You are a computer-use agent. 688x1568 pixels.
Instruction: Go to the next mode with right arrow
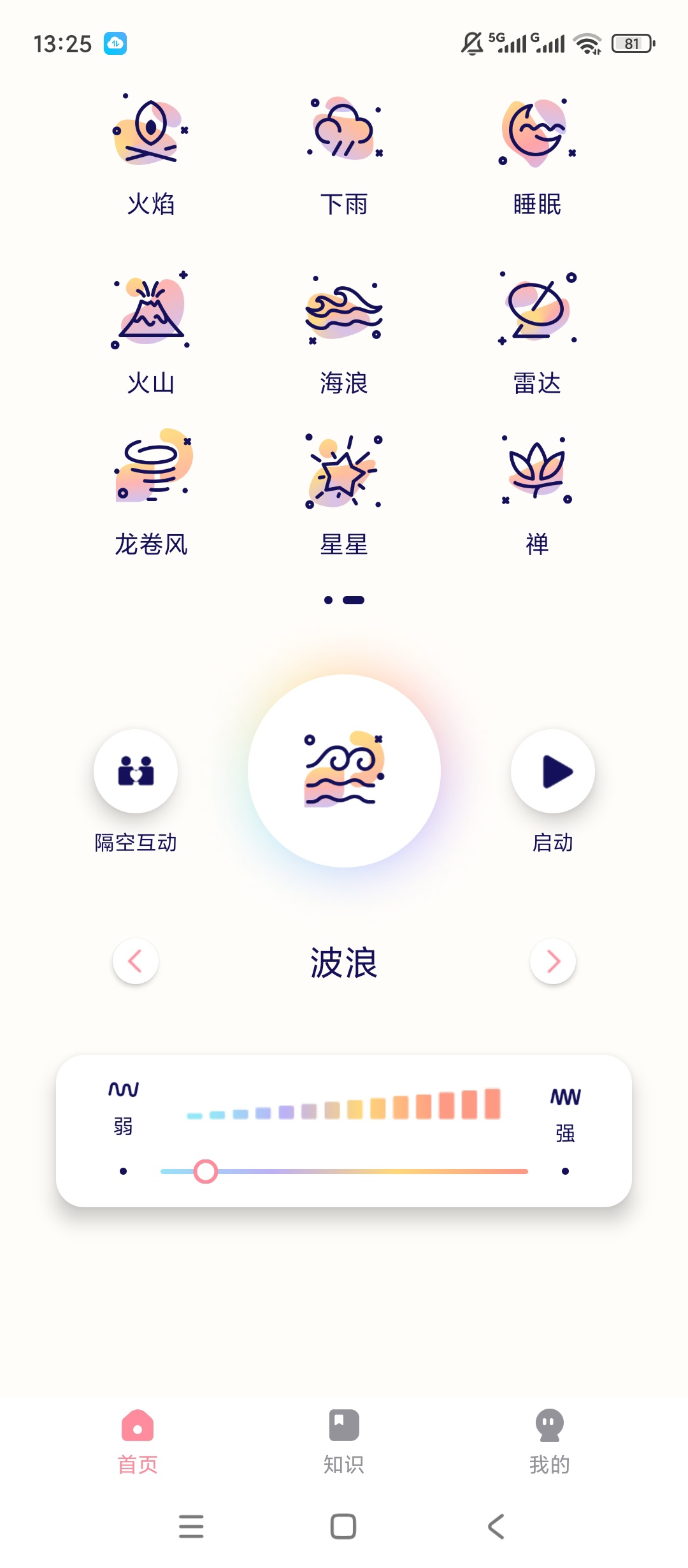coord(553,961)
